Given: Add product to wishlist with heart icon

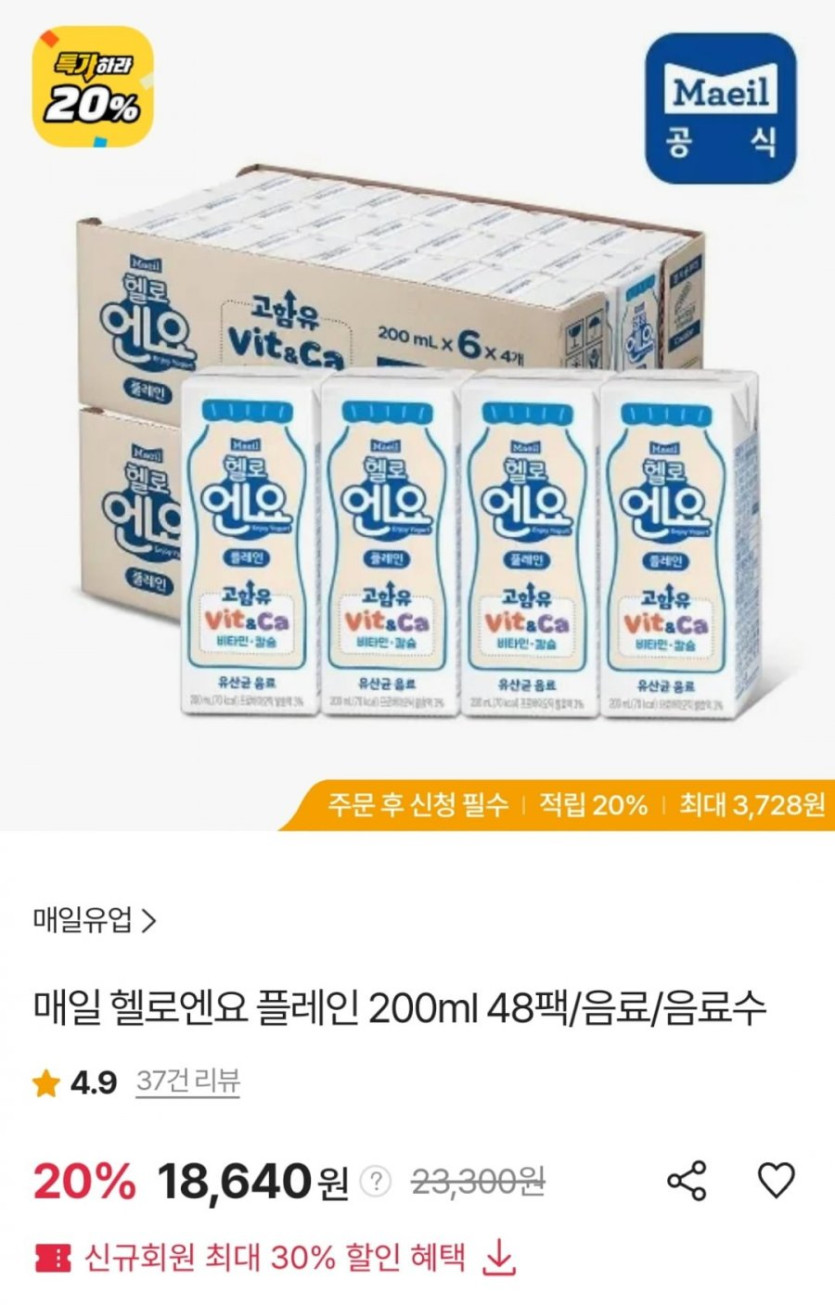Looking at the screenshot, I should tap(775, 1181).
